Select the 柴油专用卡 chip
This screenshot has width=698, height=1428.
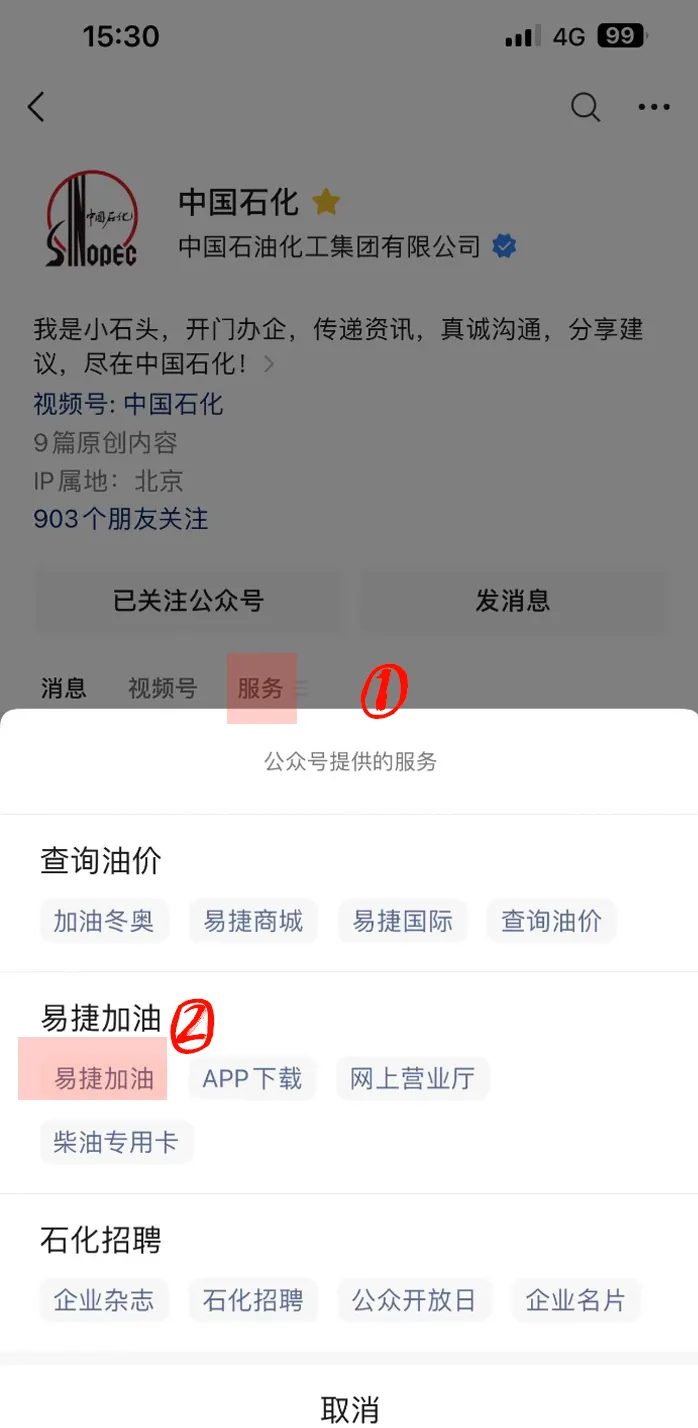116,1142
